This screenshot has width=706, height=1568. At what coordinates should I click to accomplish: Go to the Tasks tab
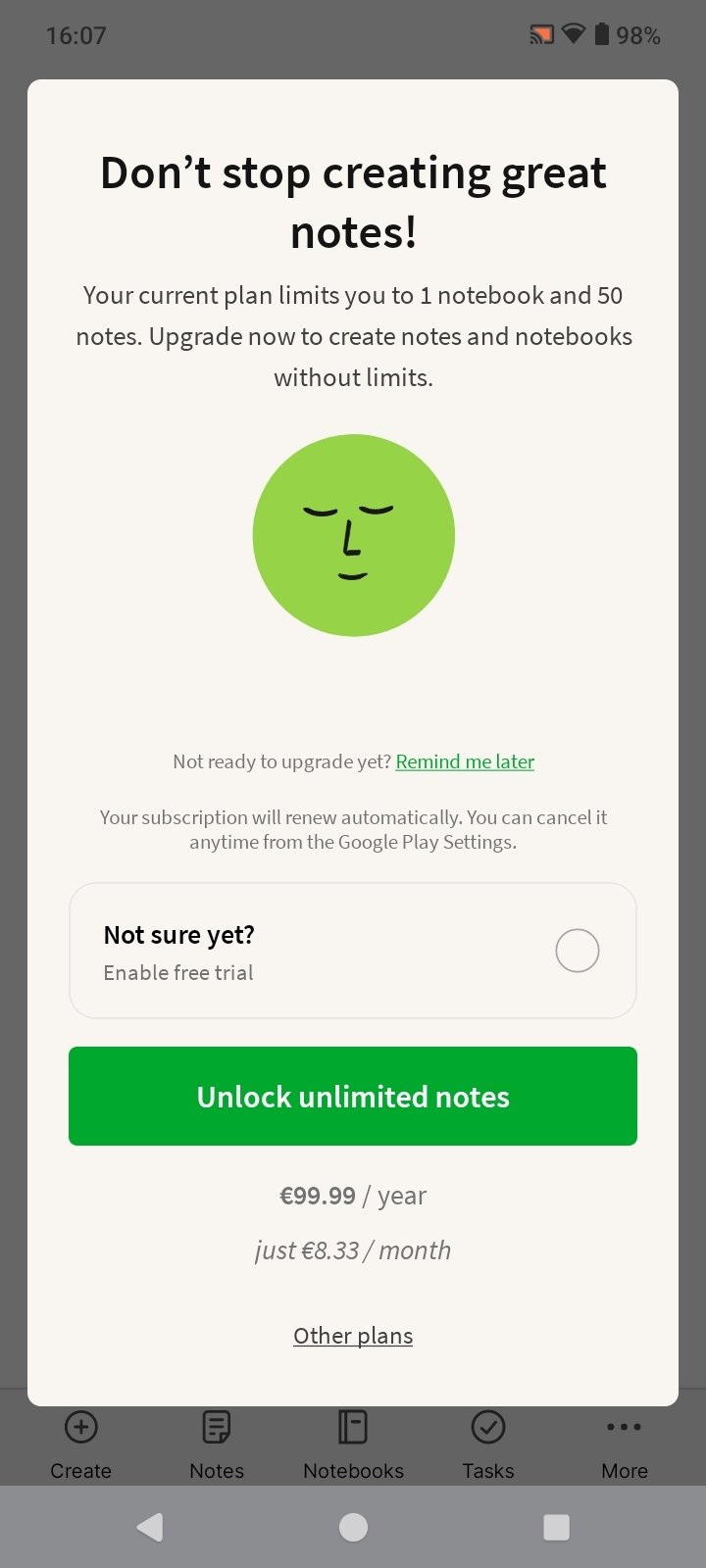pyautogui.click(x=488, y=1445)
